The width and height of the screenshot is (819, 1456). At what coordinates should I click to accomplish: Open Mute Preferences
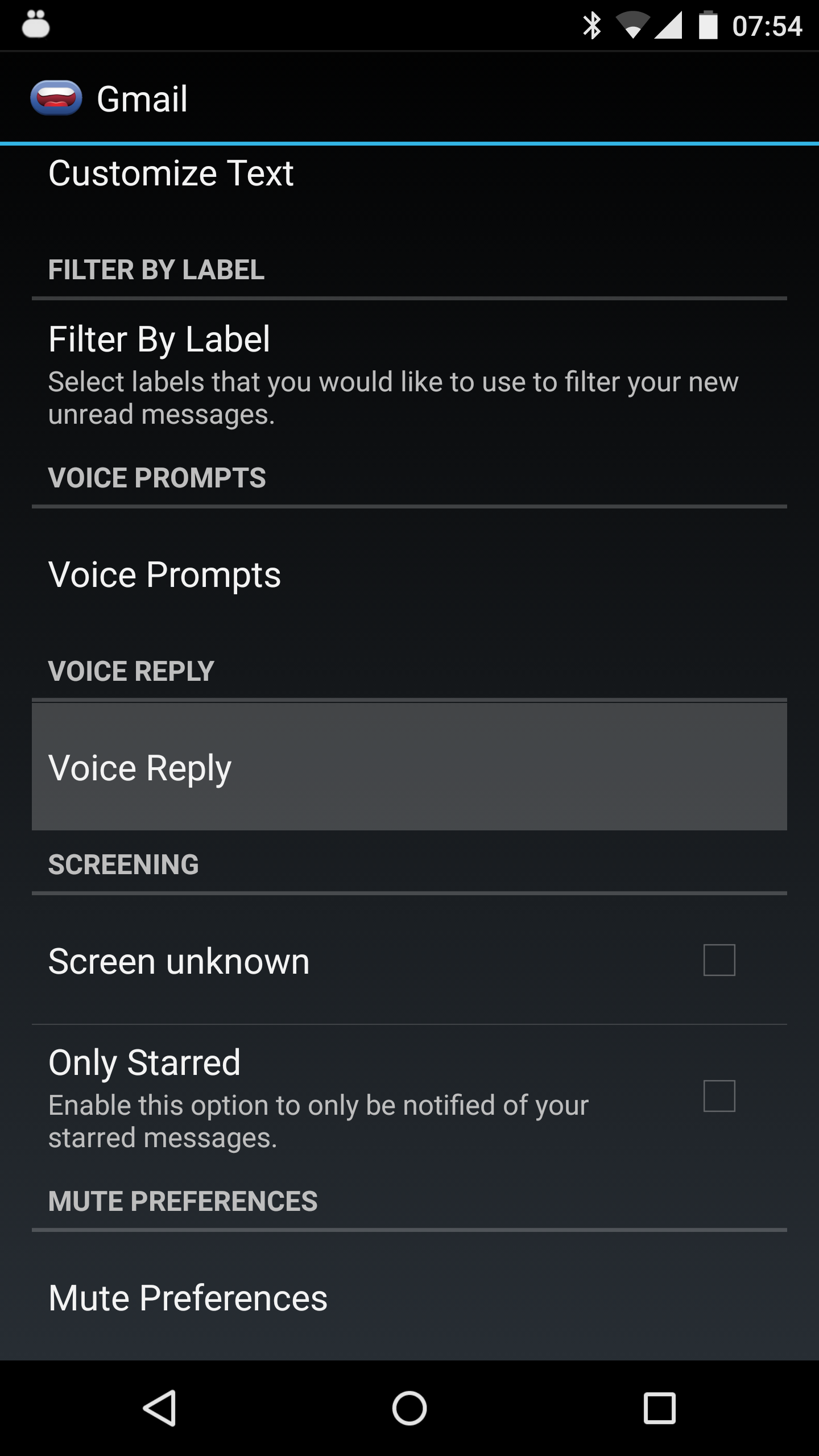tap(409, 1297)
